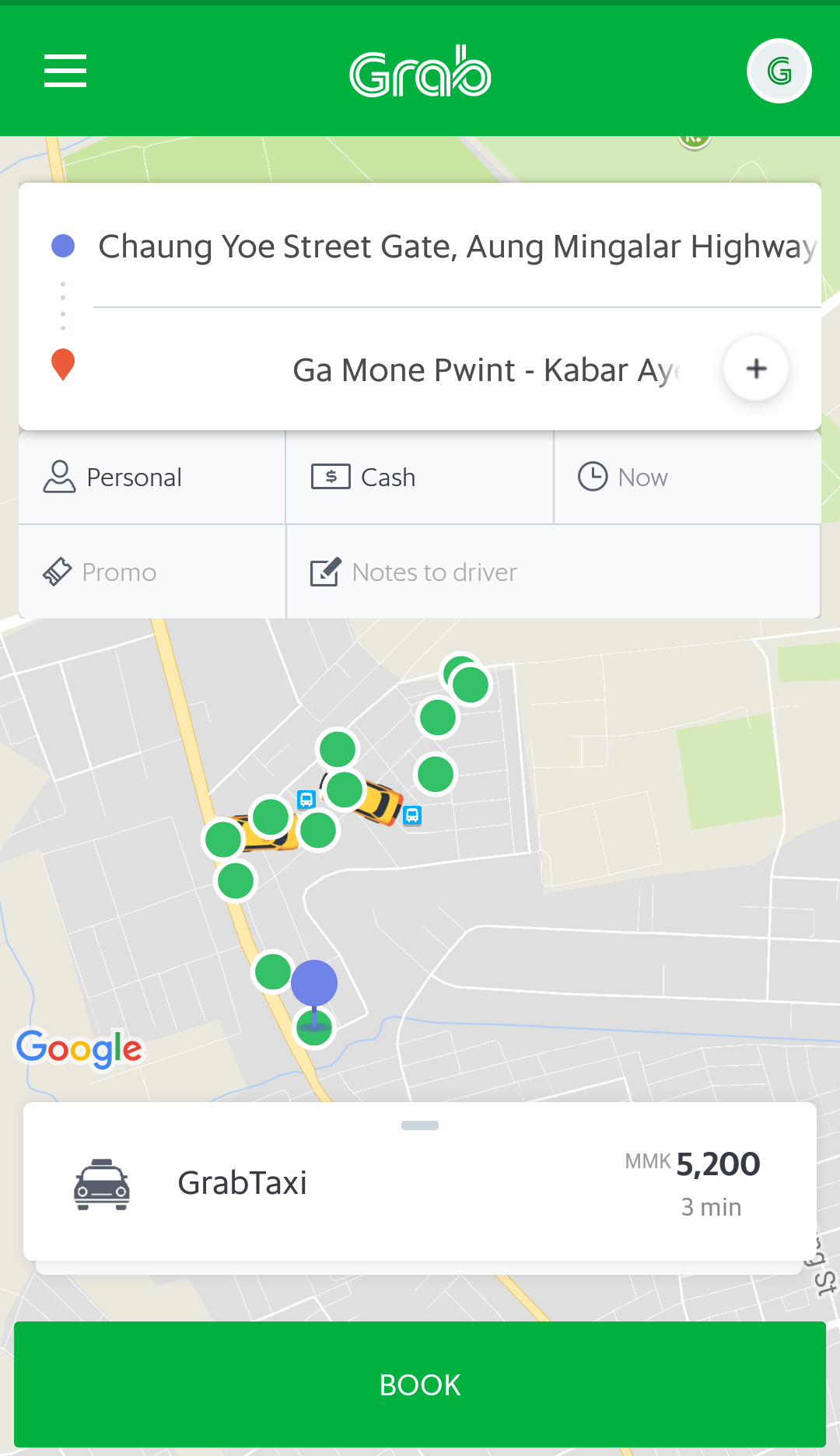Open the hamburger drawer menu
Image resolution: width=840 pixels, height=1456 pixels.
pos(65,71)
